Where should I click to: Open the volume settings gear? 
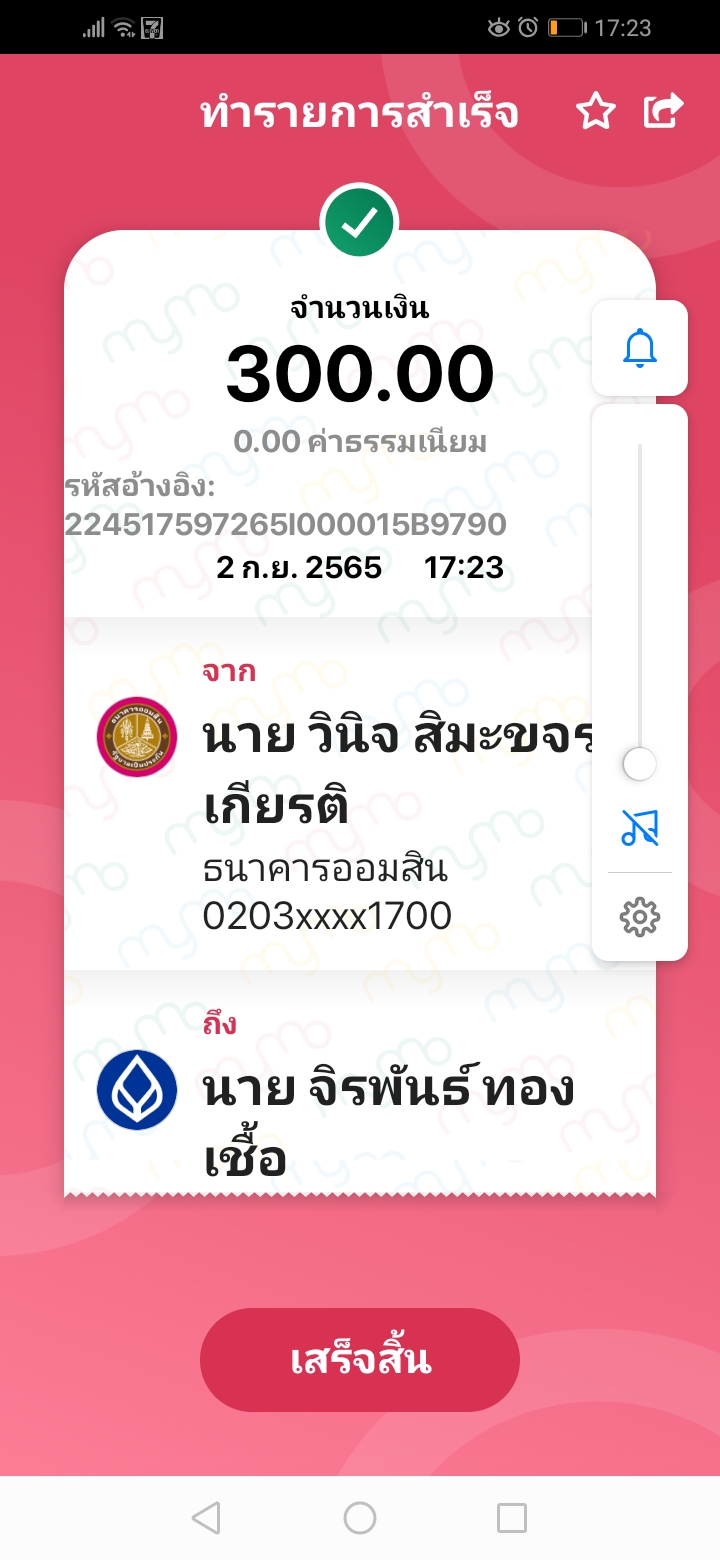tap(640, 916)
